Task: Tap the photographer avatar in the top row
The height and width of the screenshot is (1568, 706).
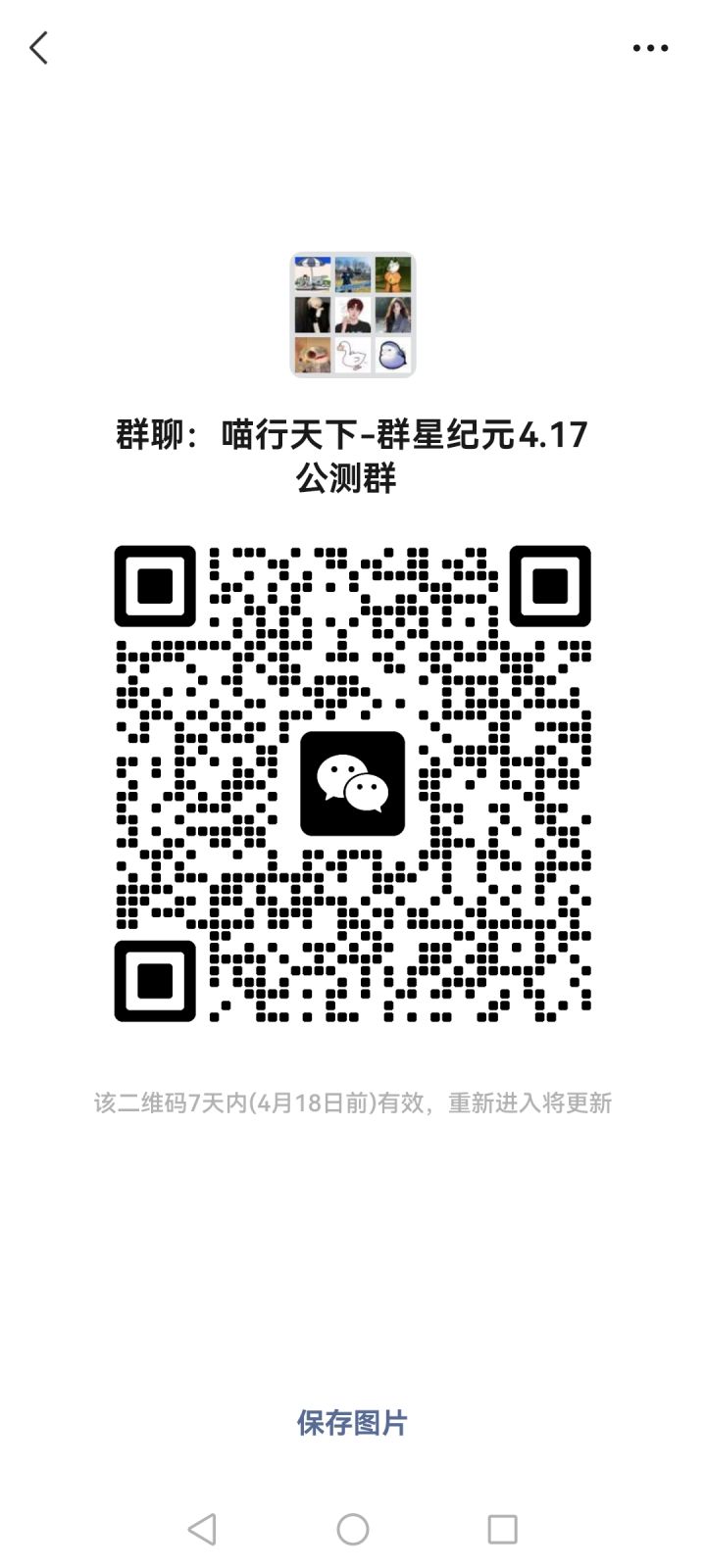Action: (353, 272)
